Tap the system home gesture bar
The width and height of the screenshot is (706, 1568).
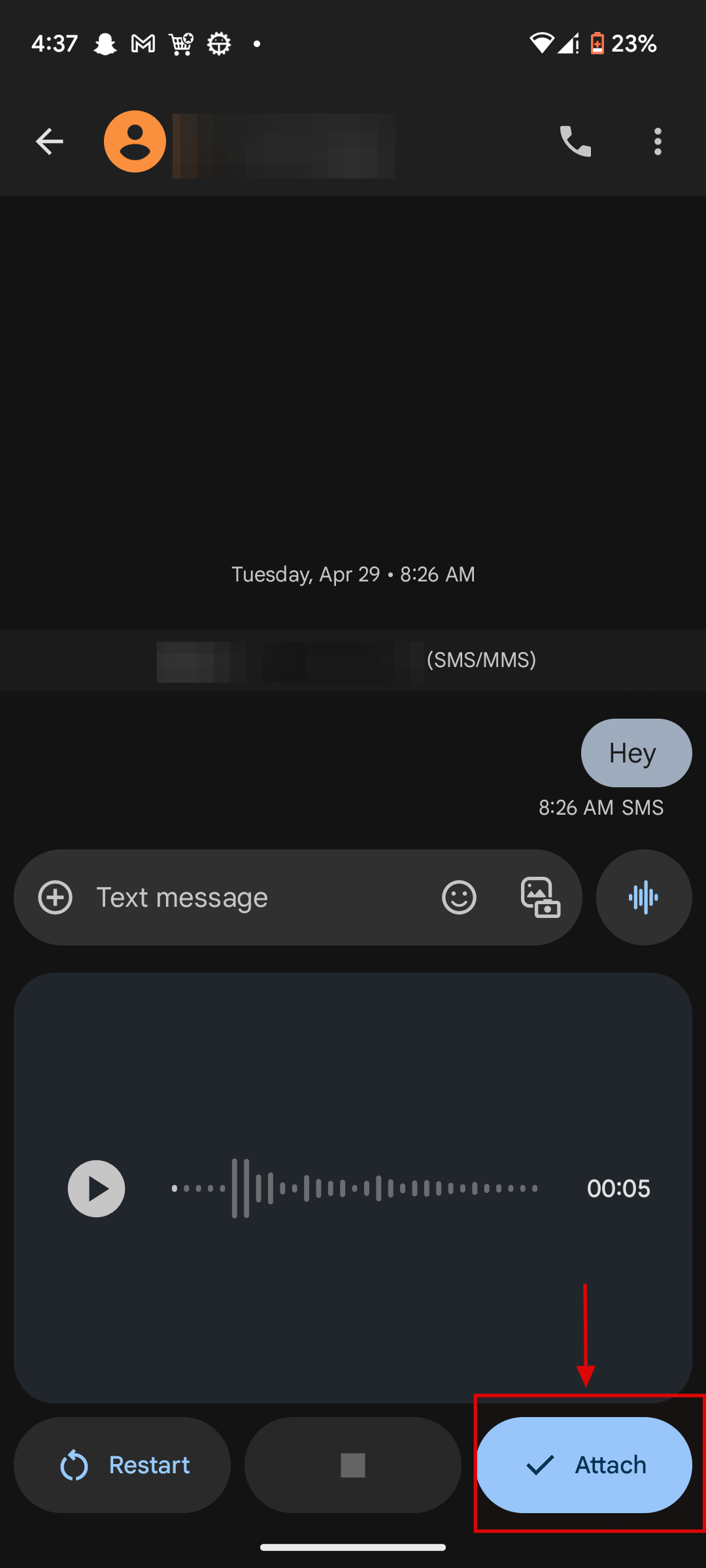pos(353,1547)
